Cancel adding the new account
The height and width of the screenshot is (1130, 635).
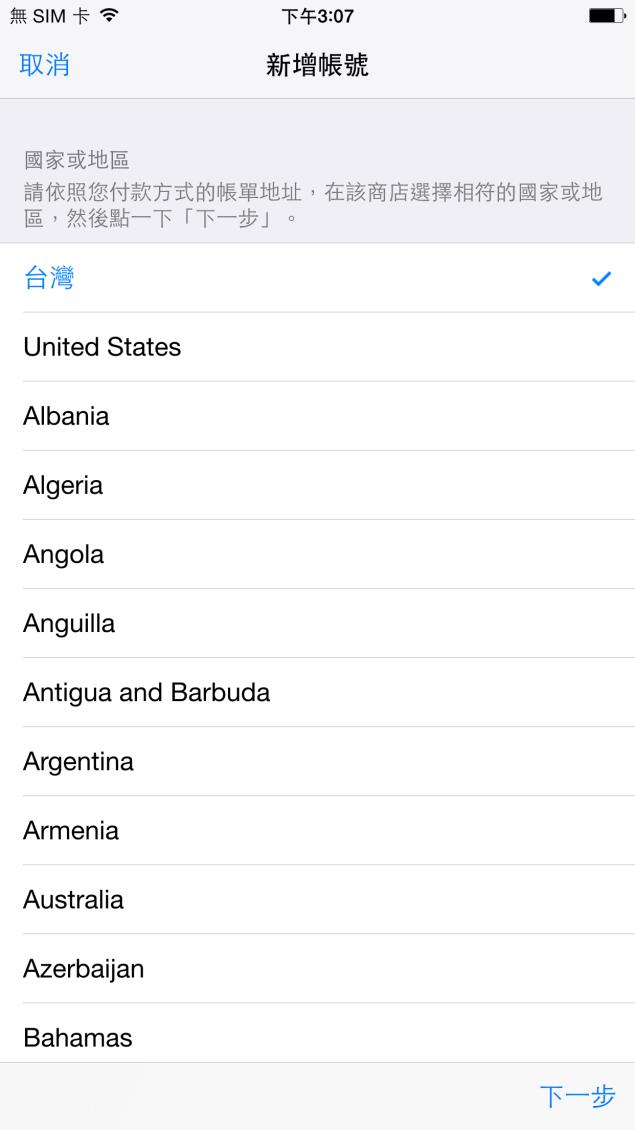45,65
